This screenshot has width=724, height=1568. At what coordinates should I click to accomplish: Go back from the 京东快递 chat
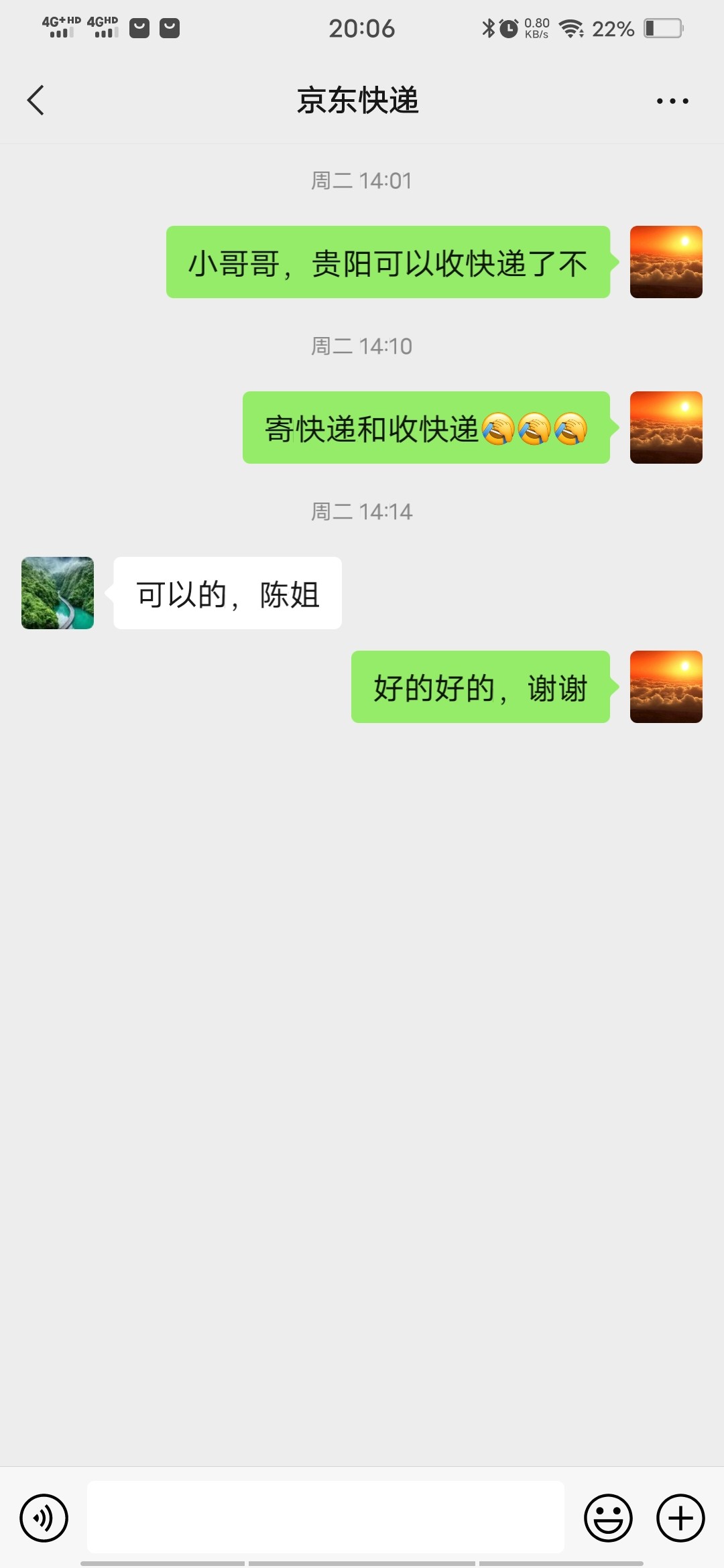36,101
